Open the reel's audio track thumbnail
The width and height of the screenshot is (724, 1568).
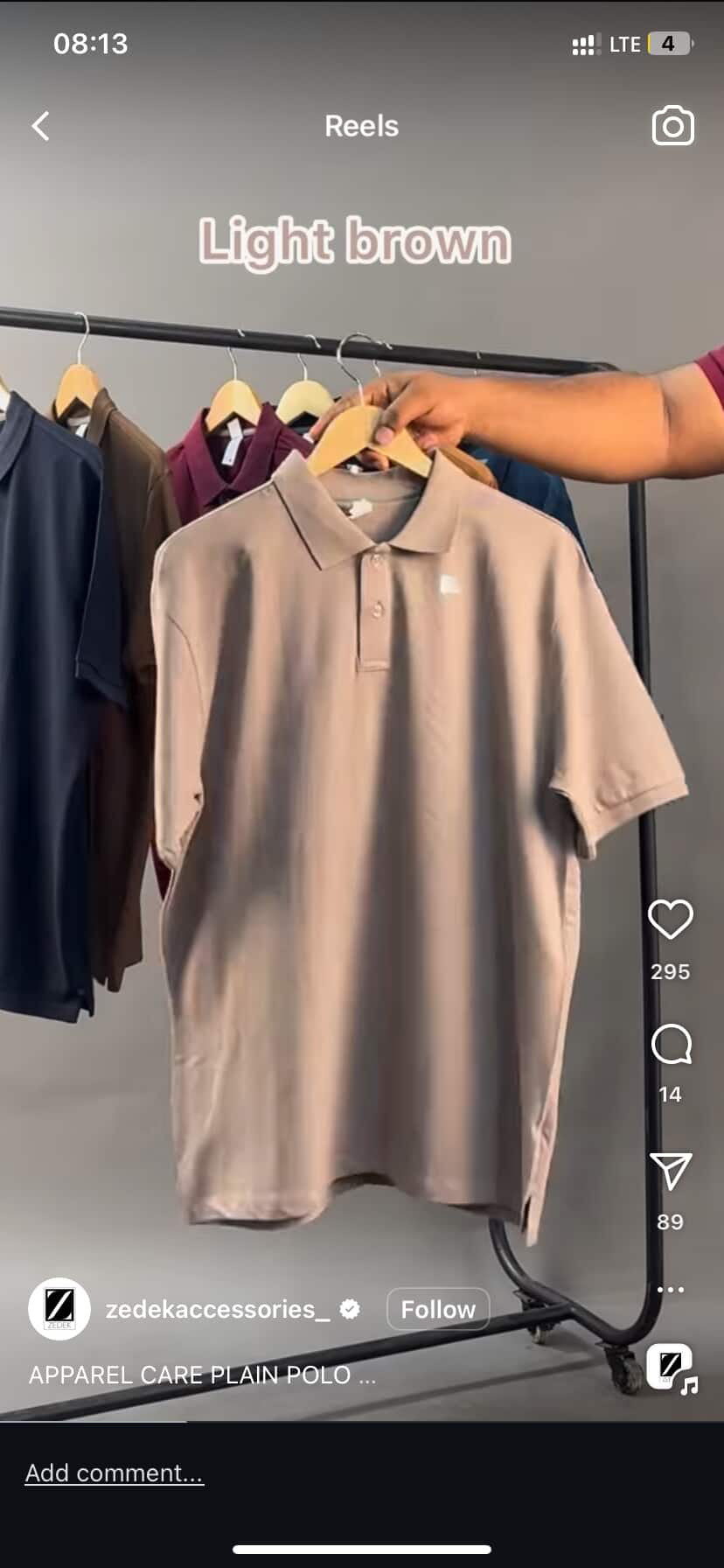[x=671, y=1366]
